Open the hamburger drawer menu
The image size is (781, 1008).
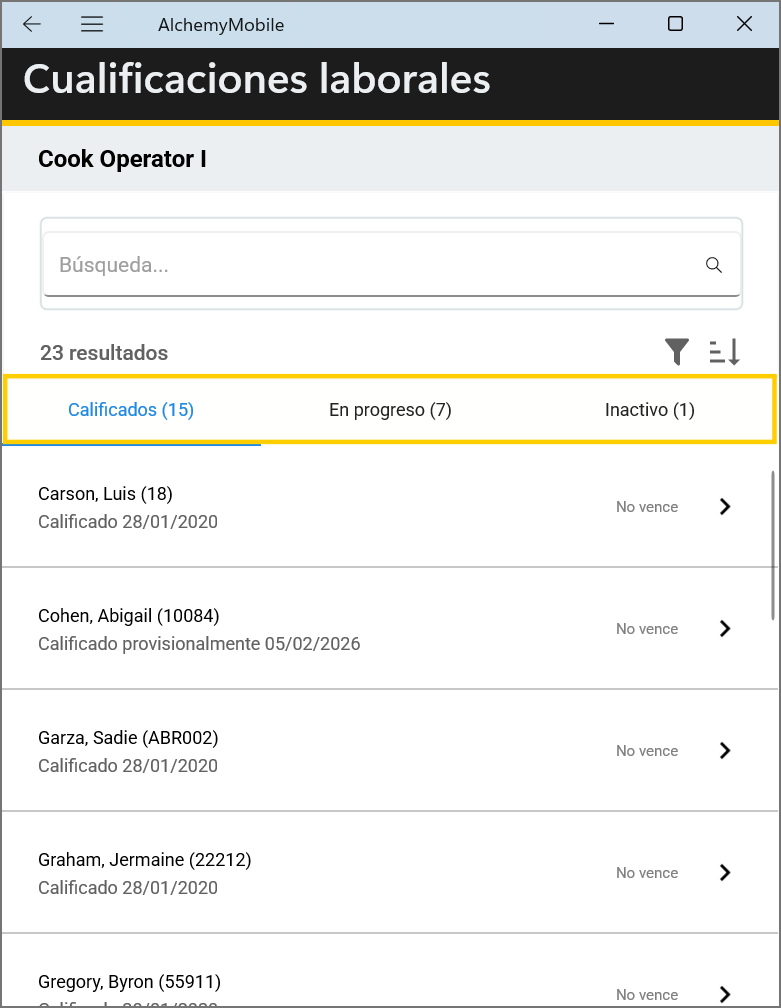[x=92, y=24]
